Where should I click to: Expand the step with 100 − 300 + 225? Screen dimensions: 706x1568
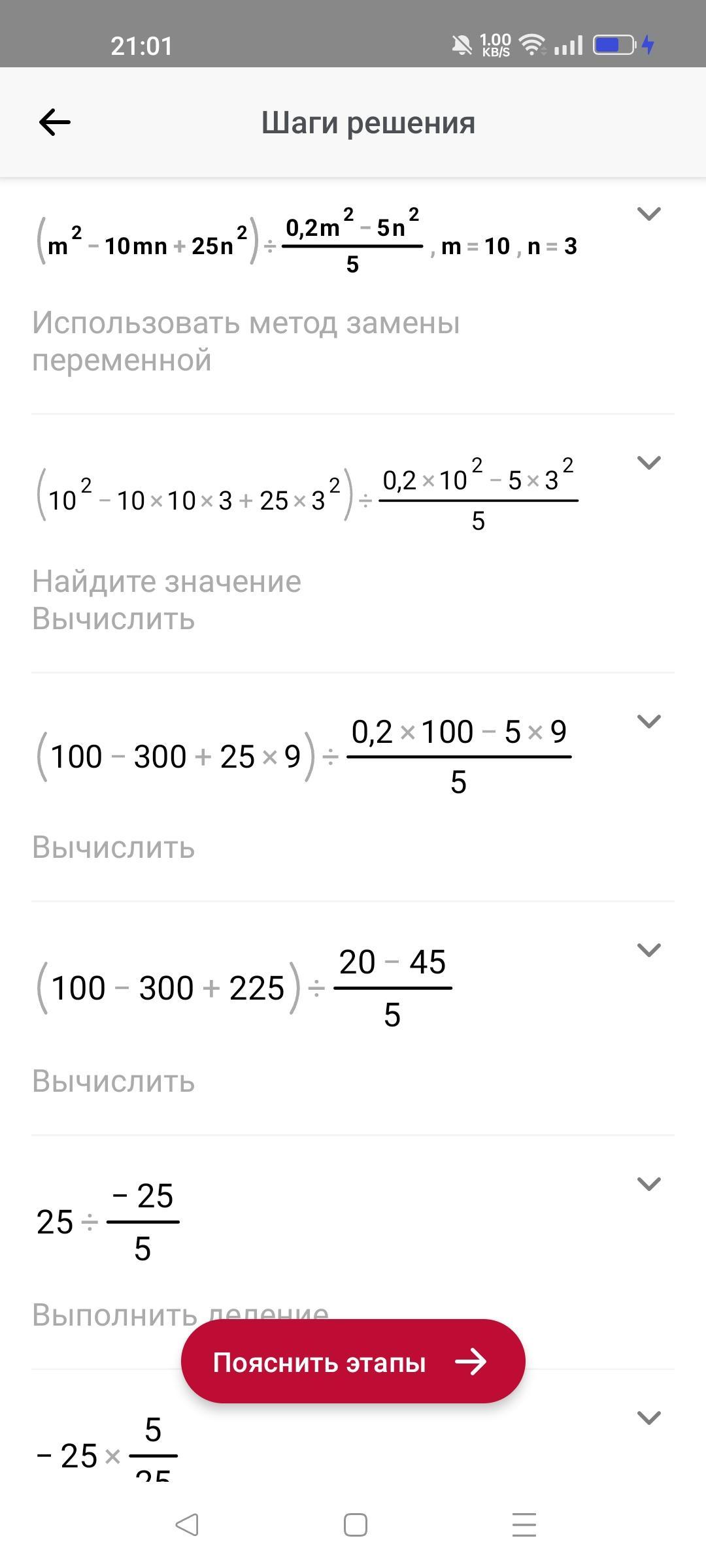[648, 950]
